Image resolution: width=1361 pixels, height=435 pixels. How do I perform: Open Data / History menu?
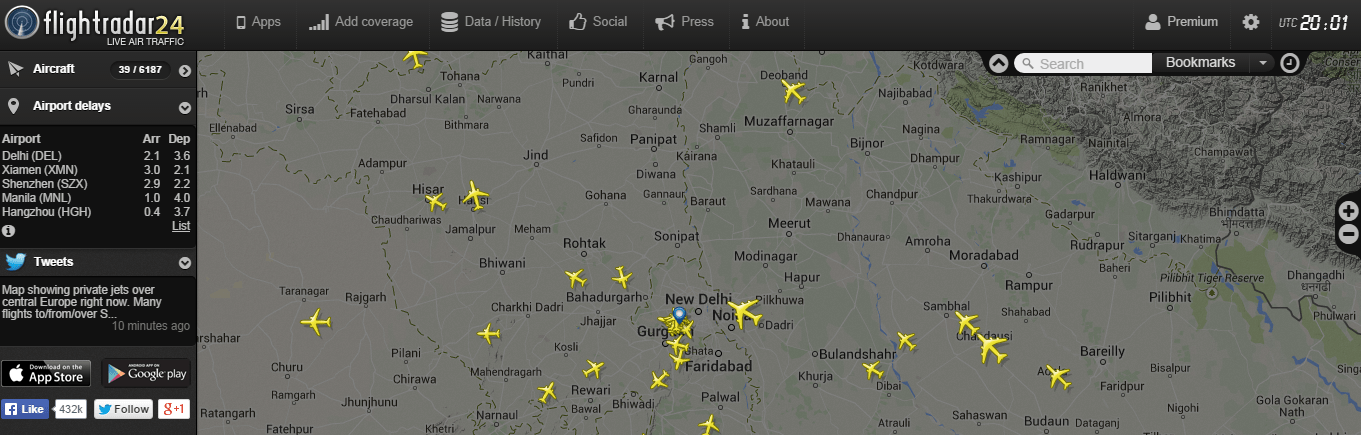(491, 21)
